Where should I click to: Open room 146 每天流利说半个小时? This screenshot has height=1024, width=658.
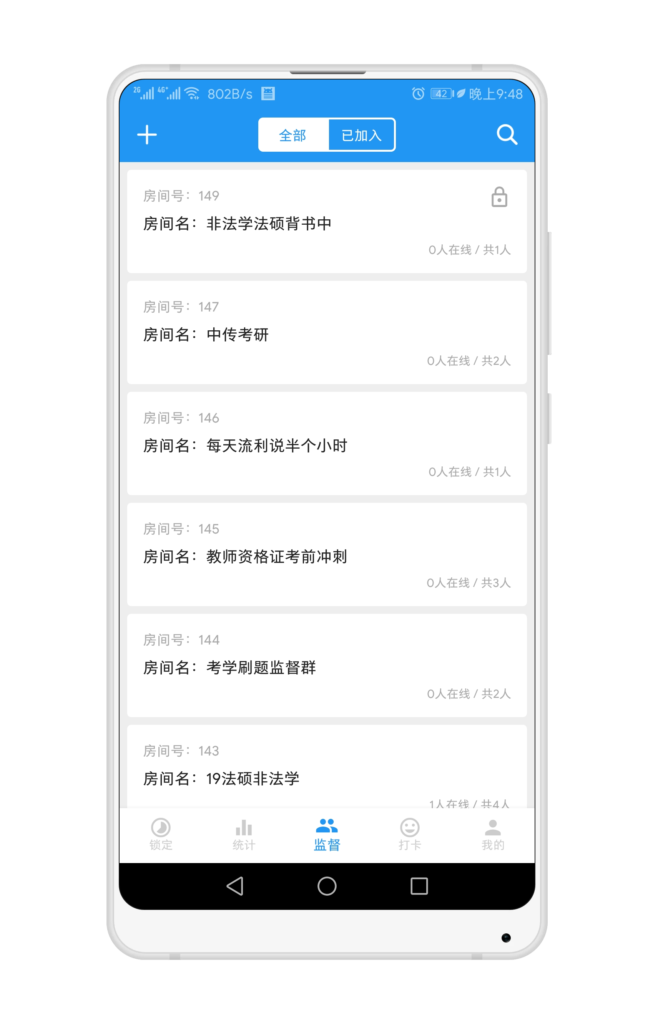point(326,444)
